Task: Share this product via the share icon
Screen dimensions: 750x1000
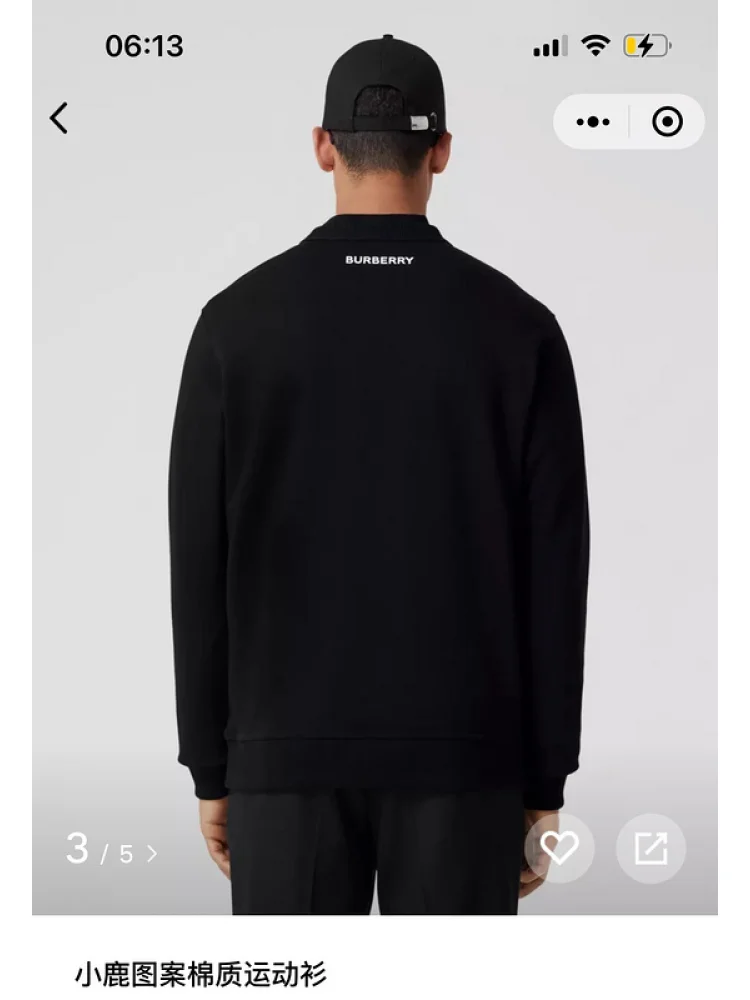Action: (x=651, y=848)
